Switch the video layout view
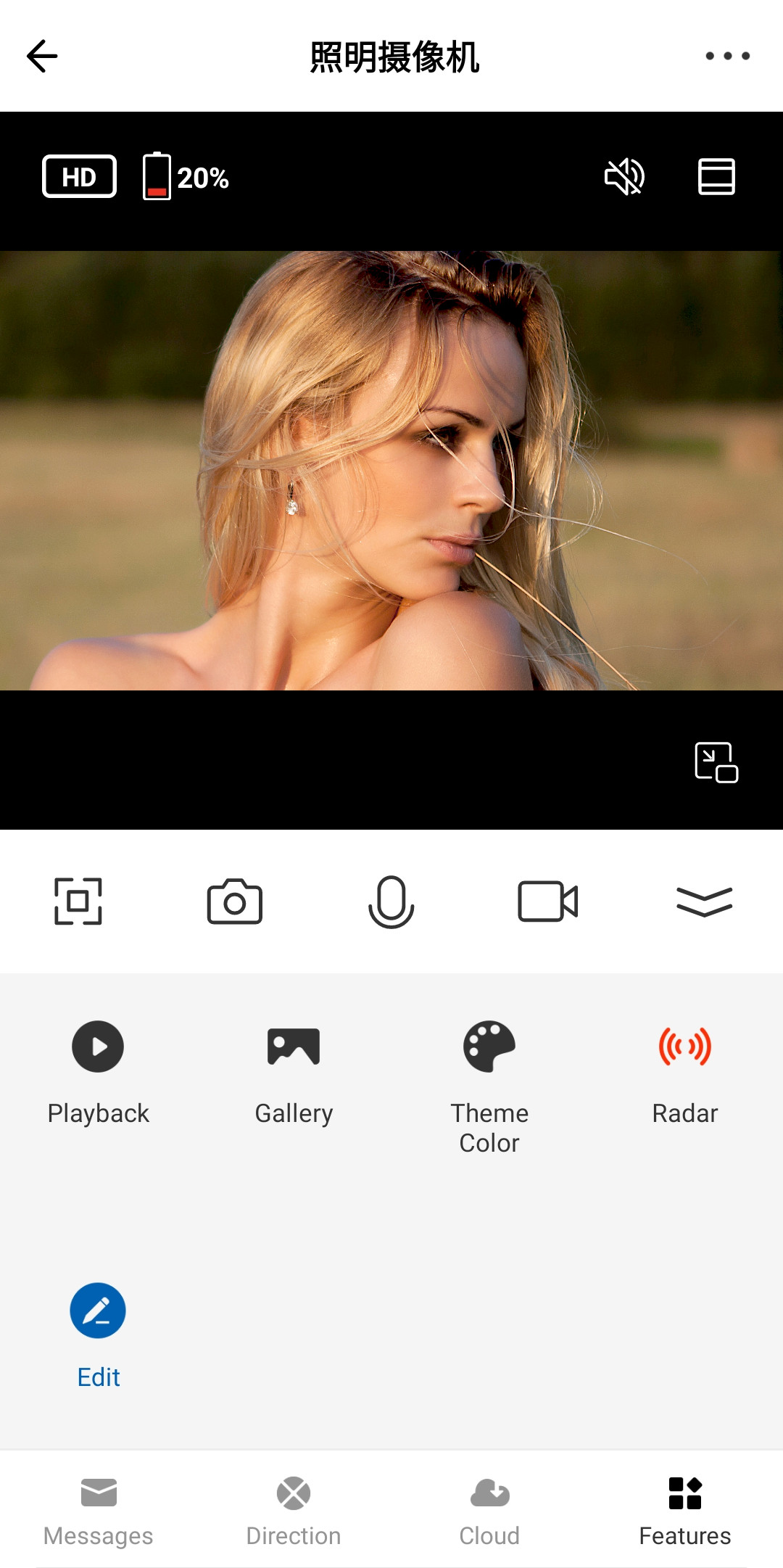 [x=716, y=177]
